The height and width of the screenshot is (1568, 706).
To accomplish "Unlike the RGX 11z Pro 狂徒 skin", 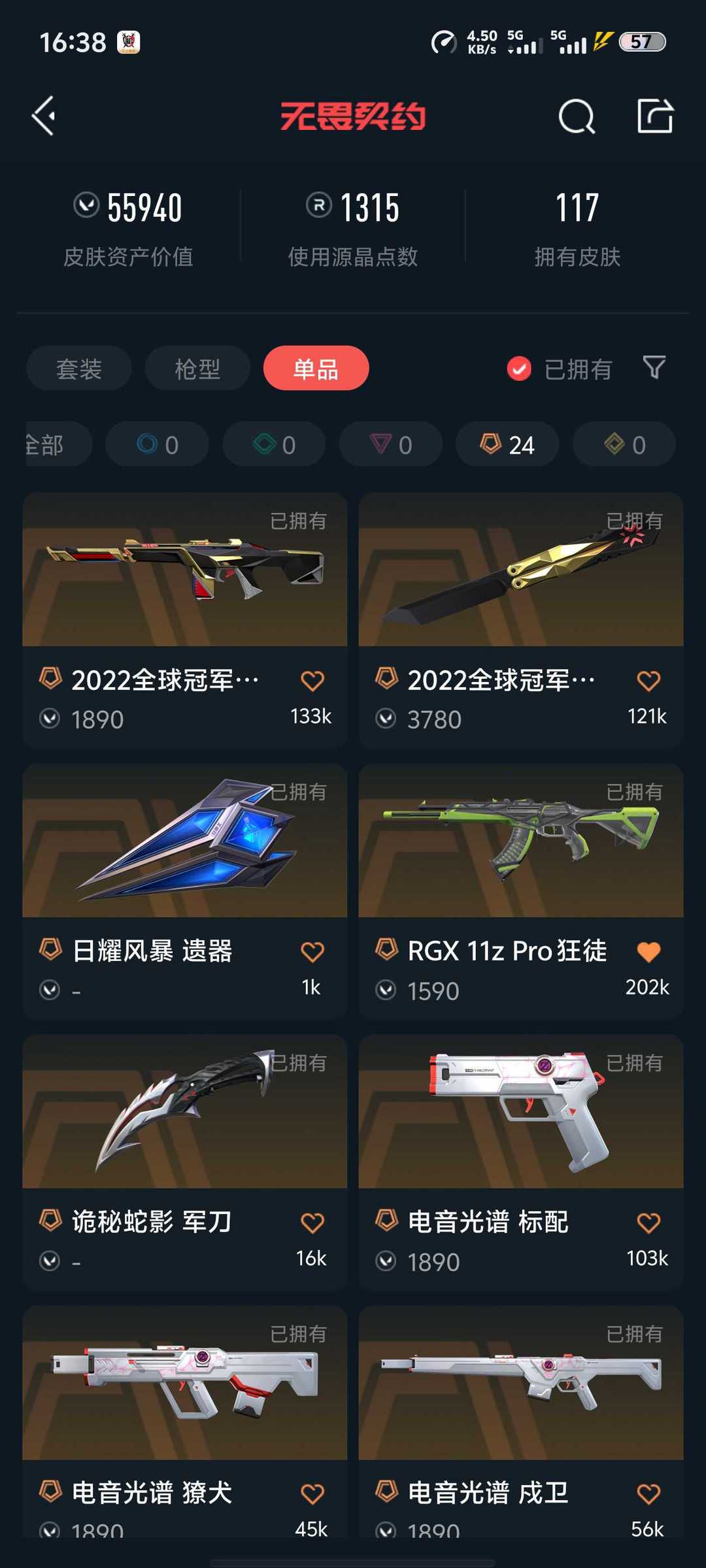I will pyautogui.click(x=648, y=952).
